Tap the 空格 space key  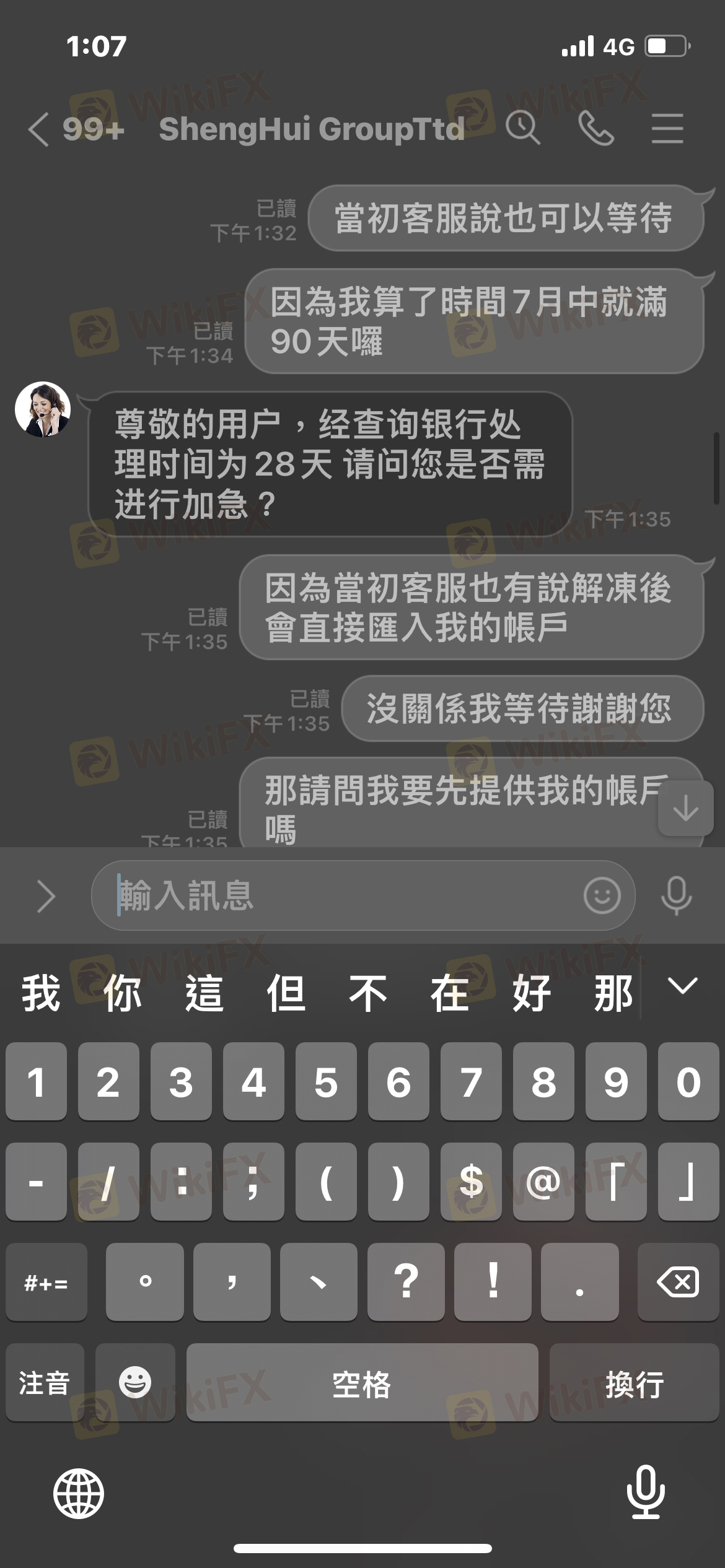click(362, 1382)
